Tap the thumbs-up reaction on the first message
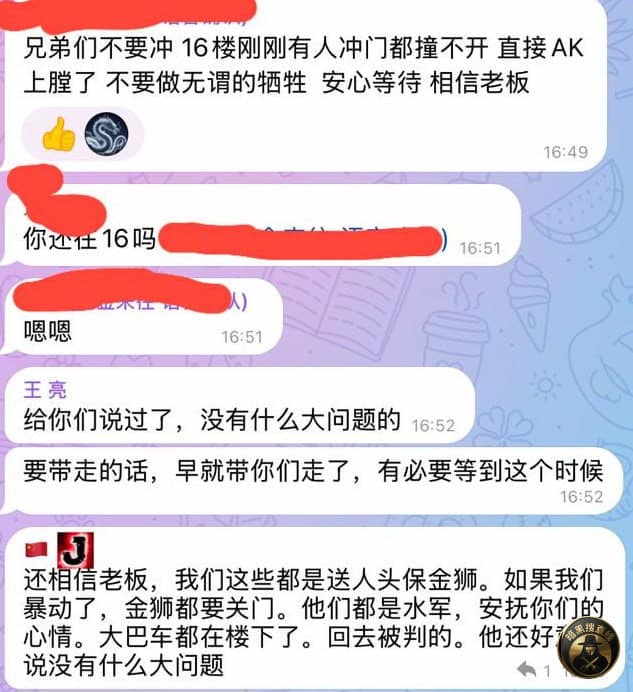 pos(58,134)
